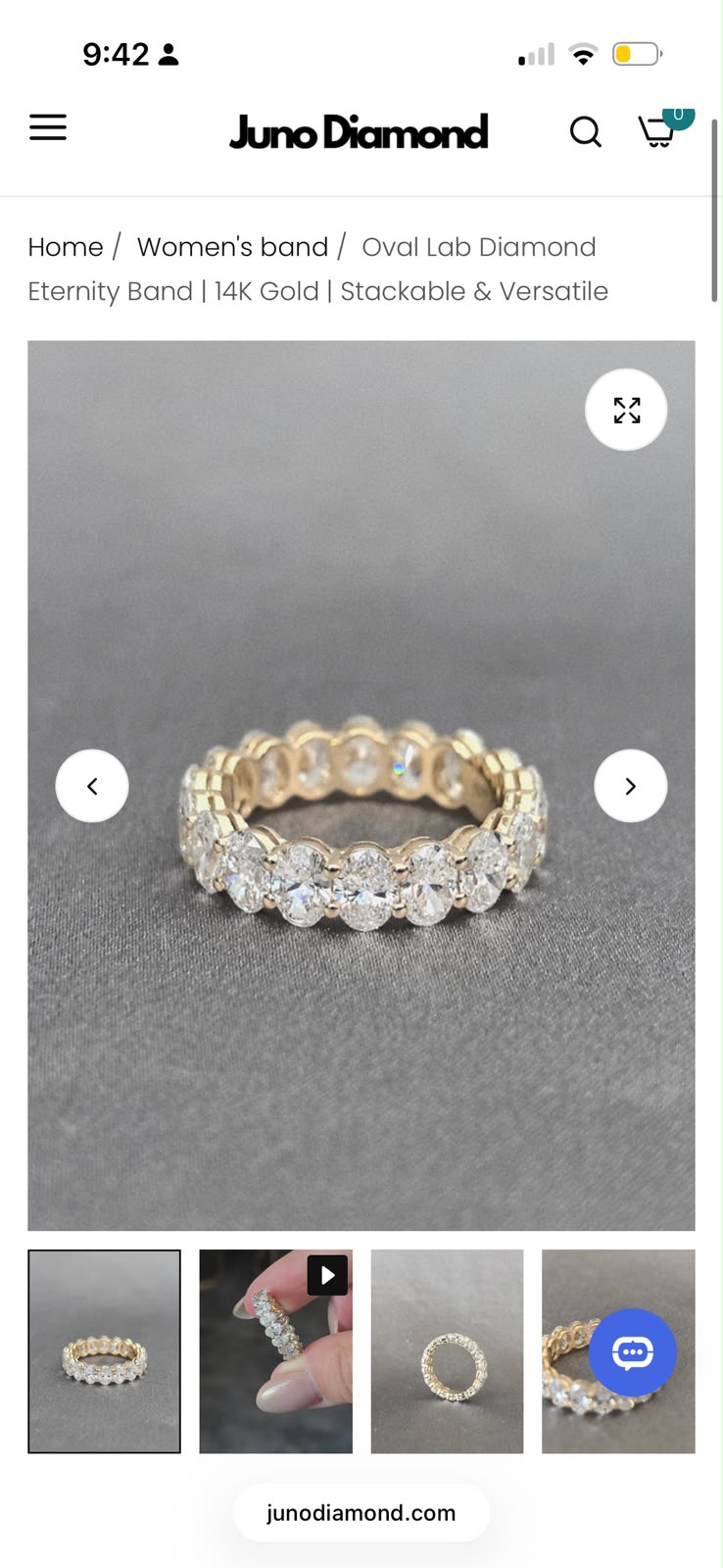723x1568 pixels.
Task: Open the Women's band breadcrumb
Action: (x=232, y=247)
